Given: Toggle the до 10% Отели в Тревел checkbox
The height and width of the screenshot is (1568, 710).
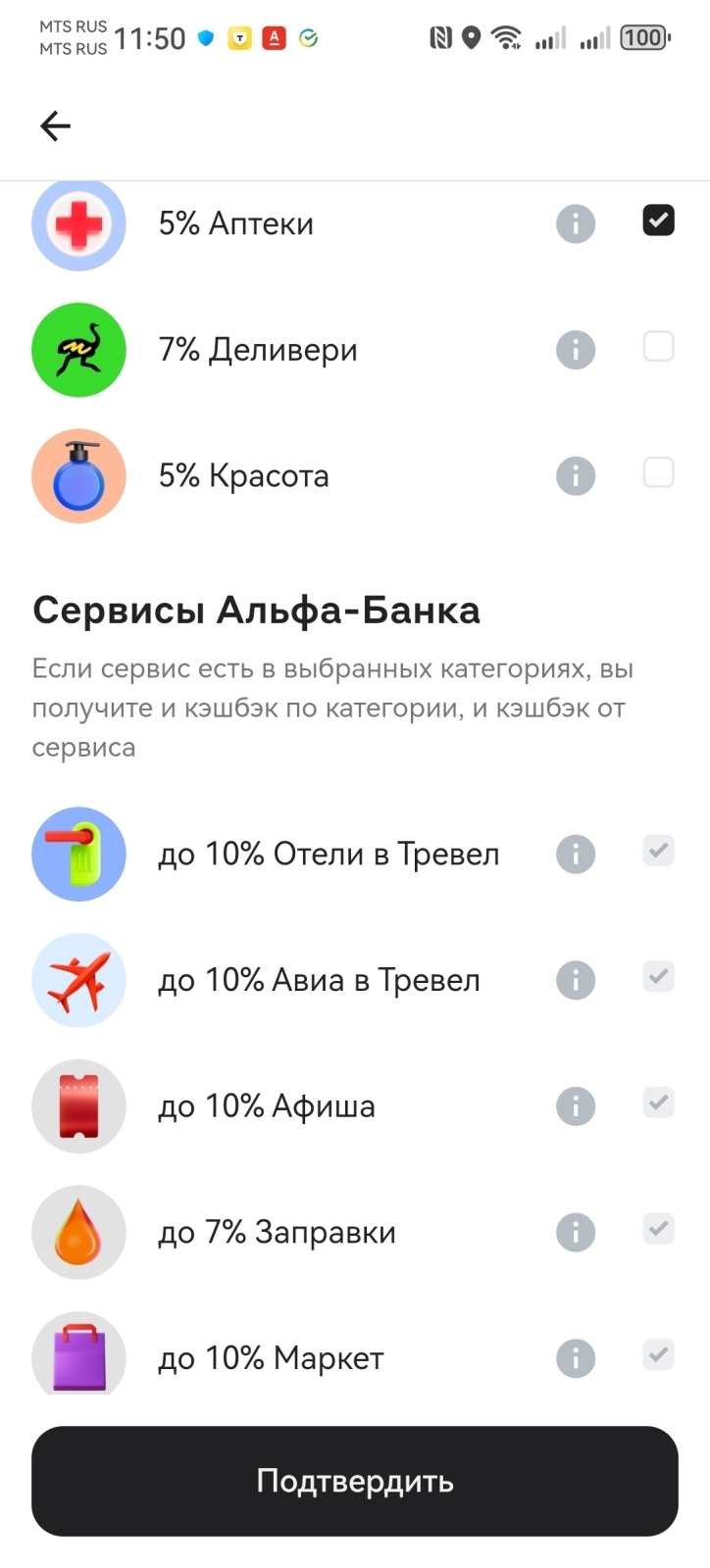Looking at the screenshot, I should pos(658,851).
